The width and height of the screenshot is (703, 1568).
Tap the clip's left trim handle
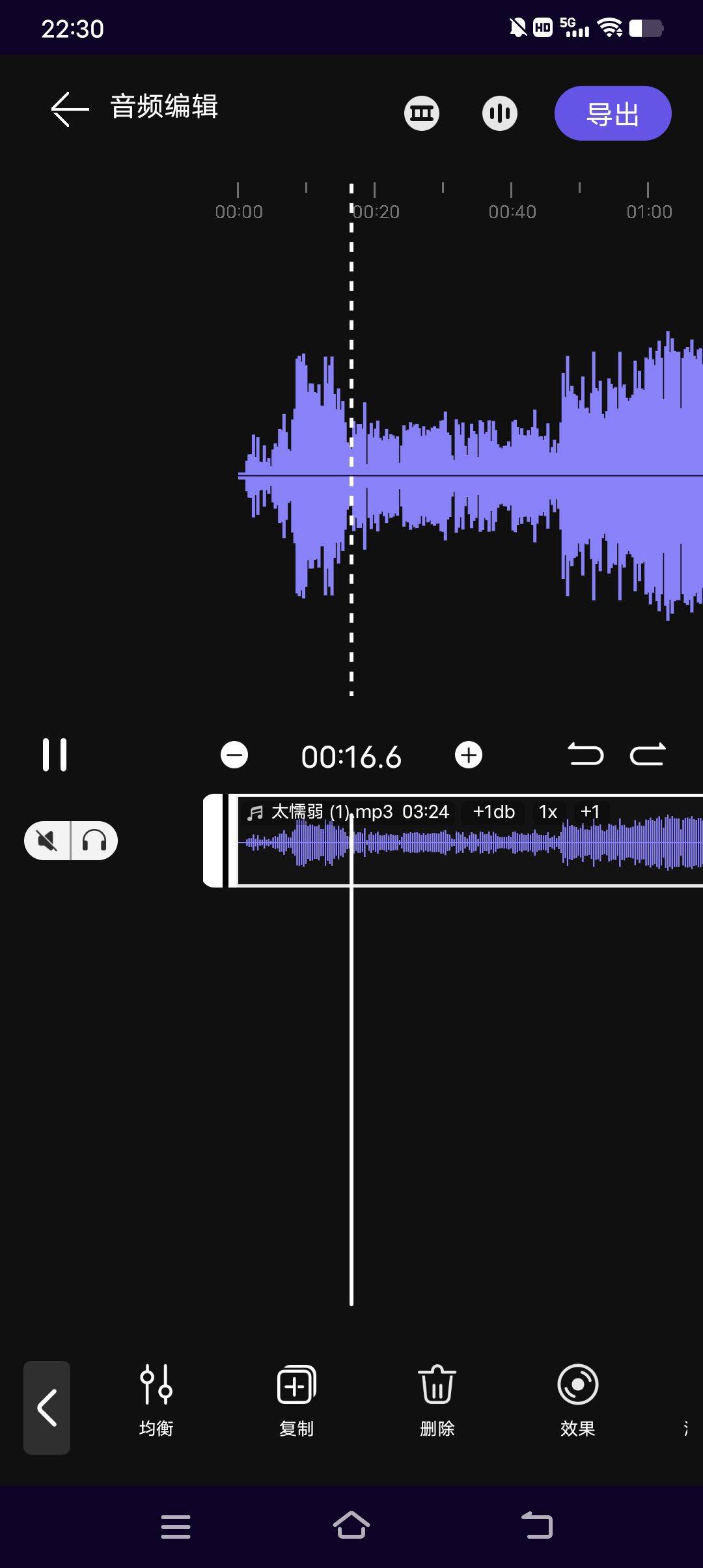(x=214, y=841)
